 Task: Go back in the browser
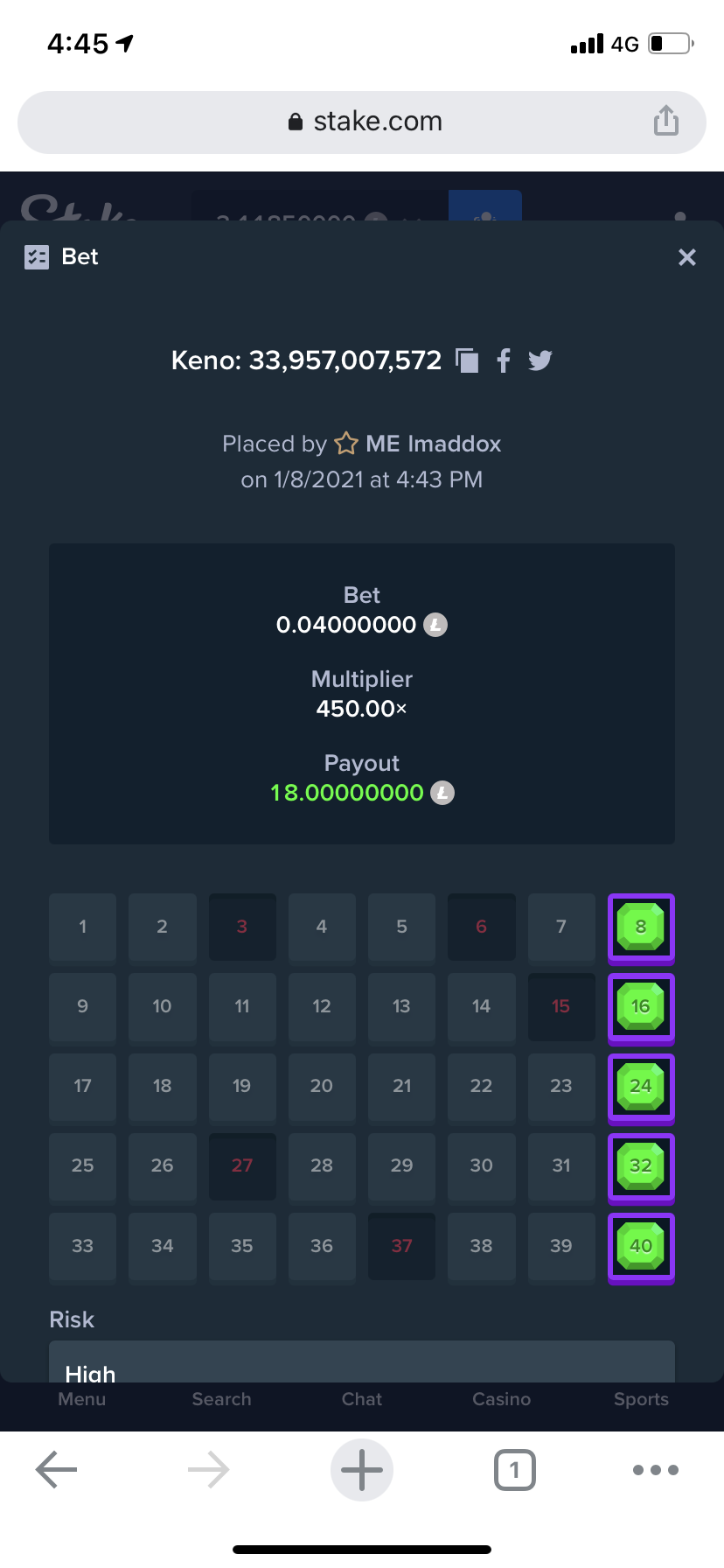tap(57, 1470)
